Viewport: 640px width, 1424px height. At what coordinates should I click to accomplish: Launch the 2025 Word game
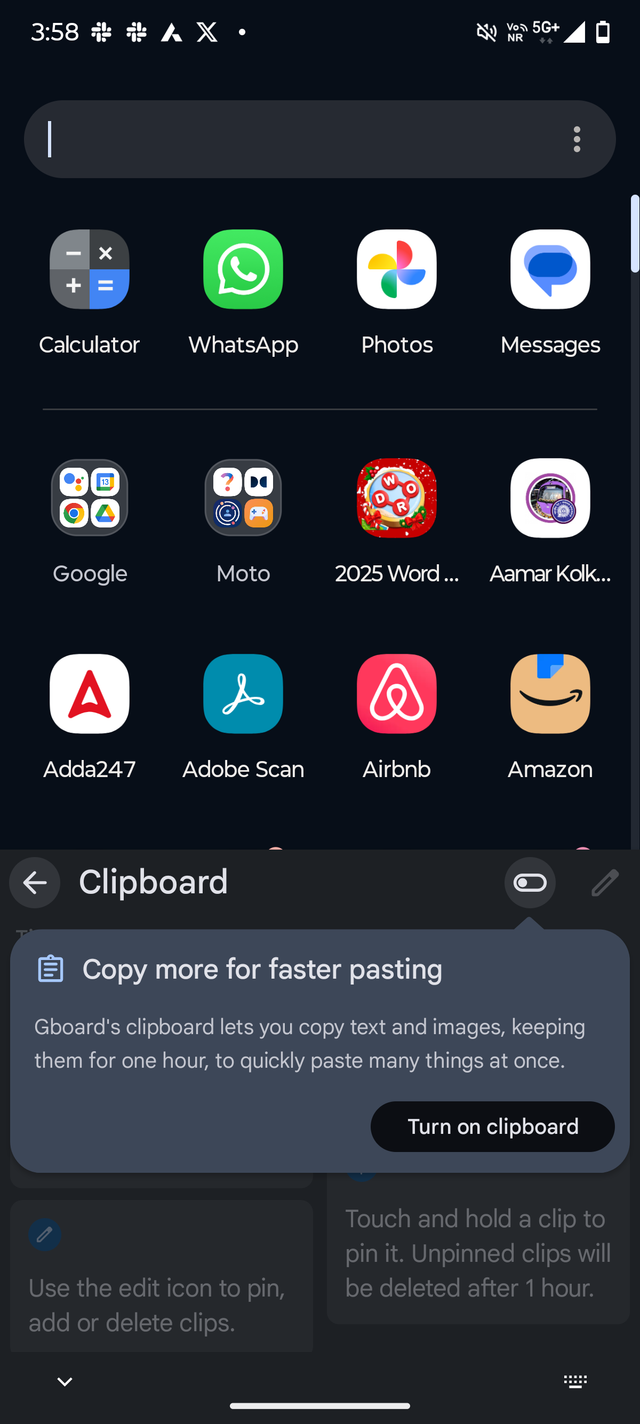tap(397, 499)
